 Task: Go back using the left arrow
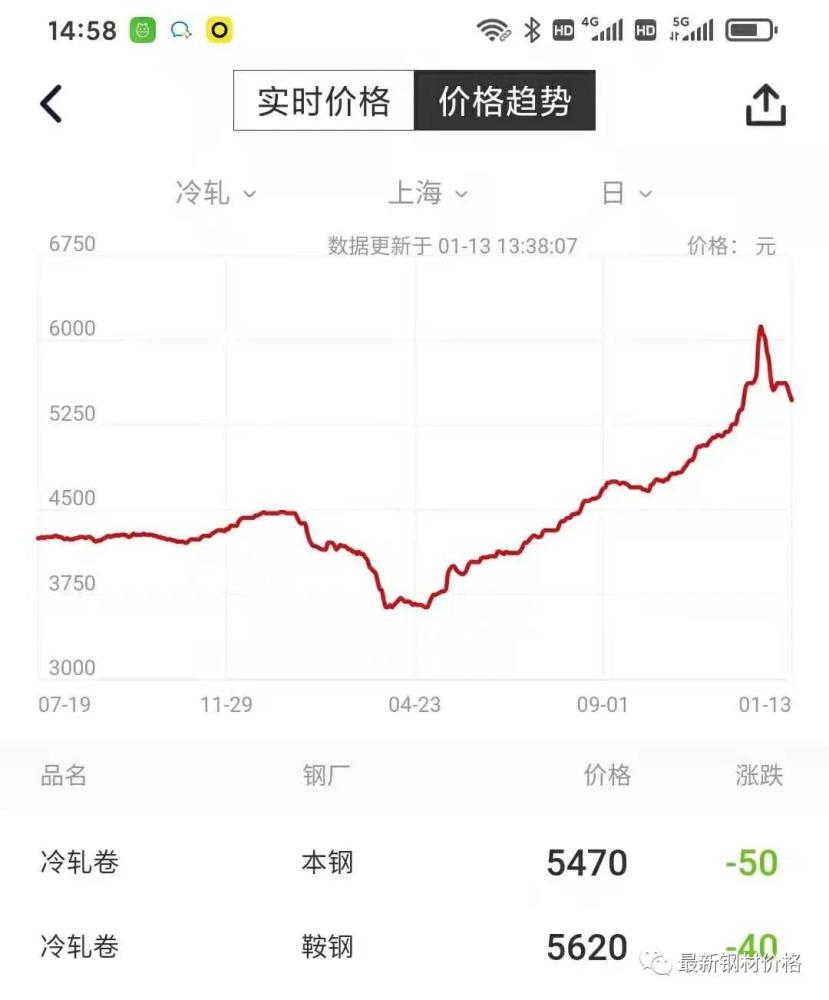tap(51, 103)
